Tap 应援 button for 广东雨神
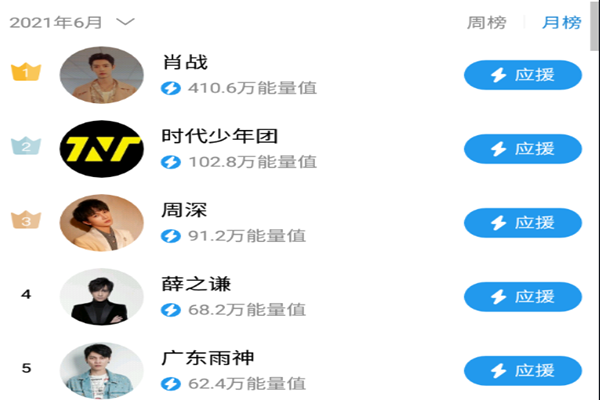The width and height of the screenshot is (600, 400). coord(523,370)
